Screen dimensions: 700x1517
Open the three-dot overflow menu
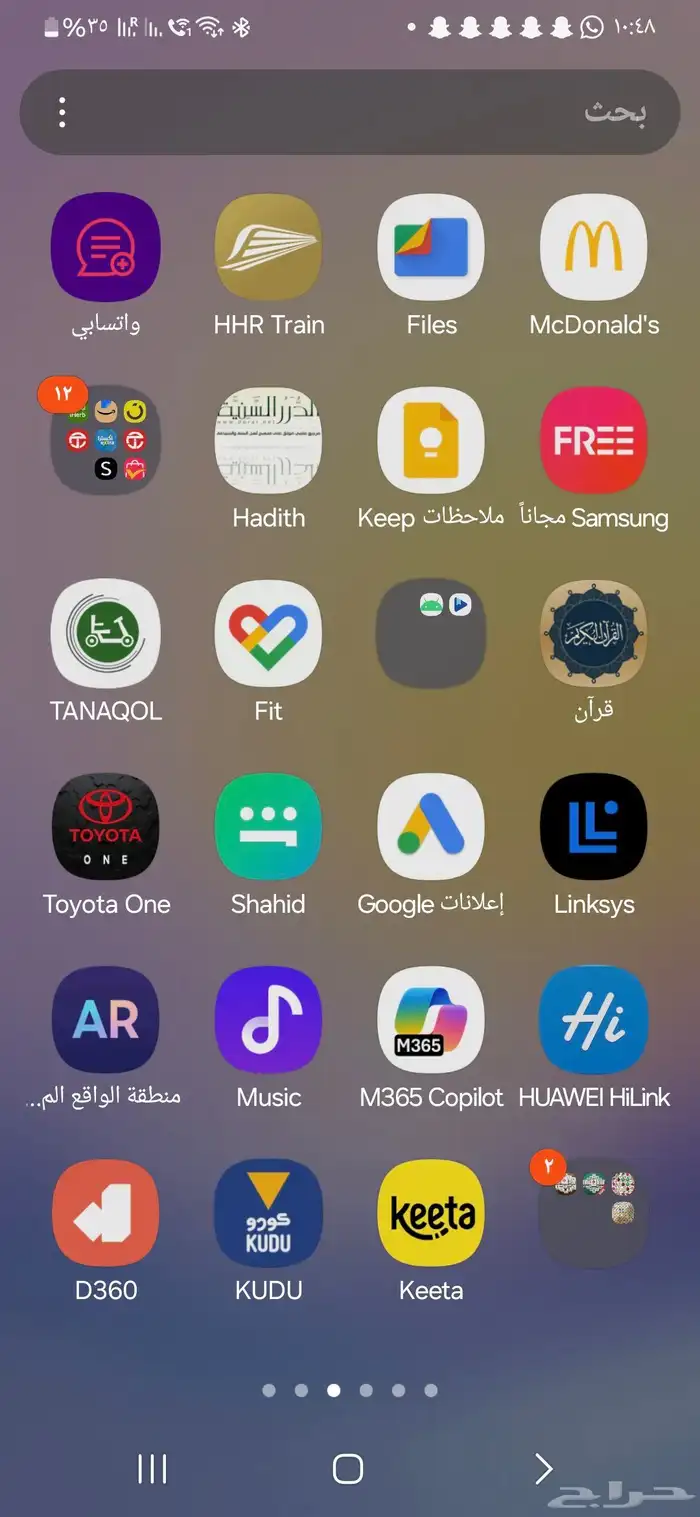pos(62,112)
